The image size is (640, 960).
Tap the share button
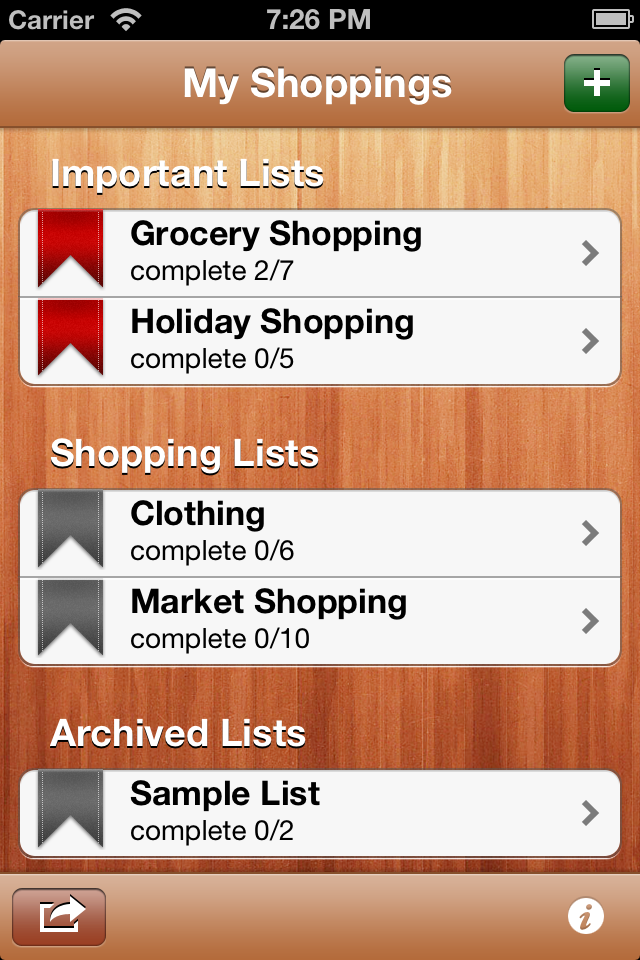(x=59, y=916)
